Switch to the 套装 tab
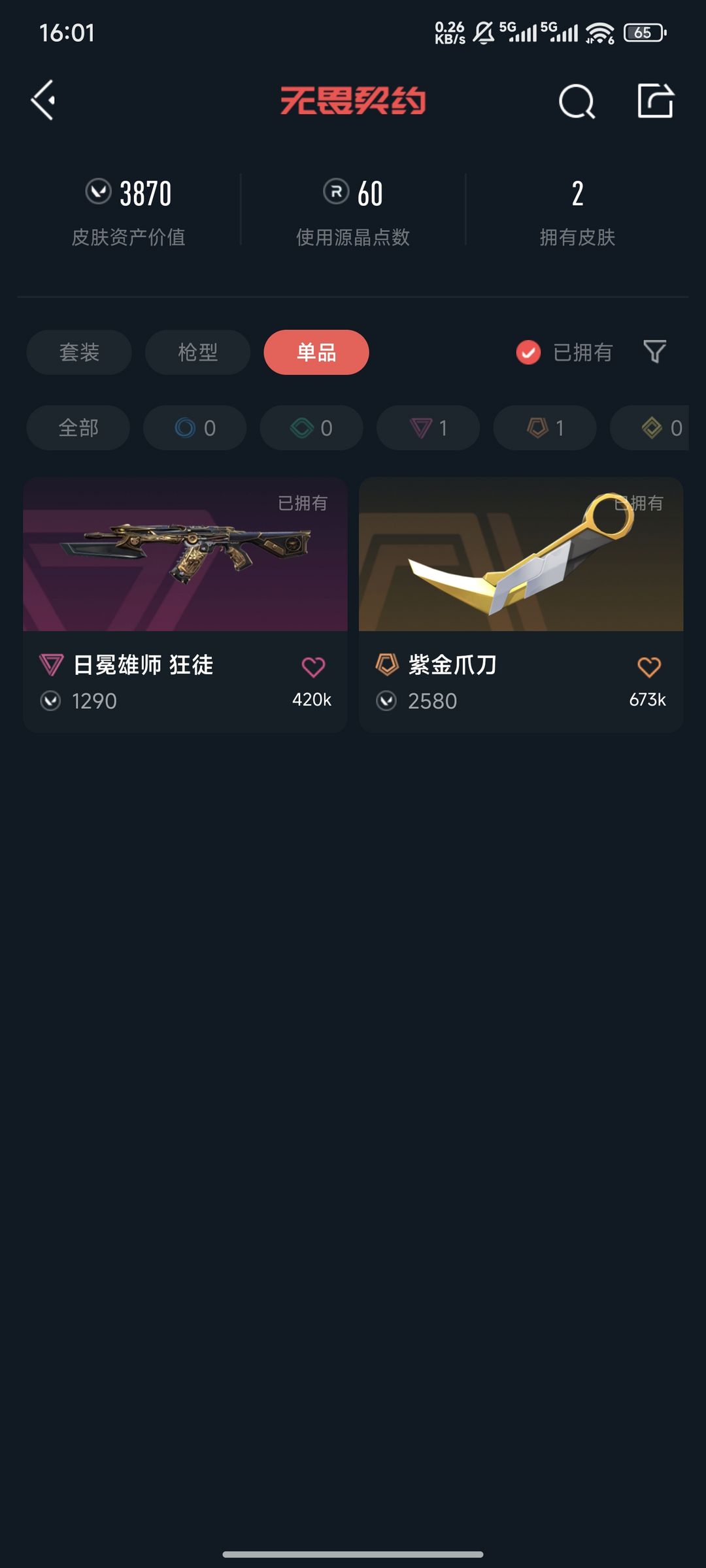This screenshot has height=1568, width=706. (78, 352)
